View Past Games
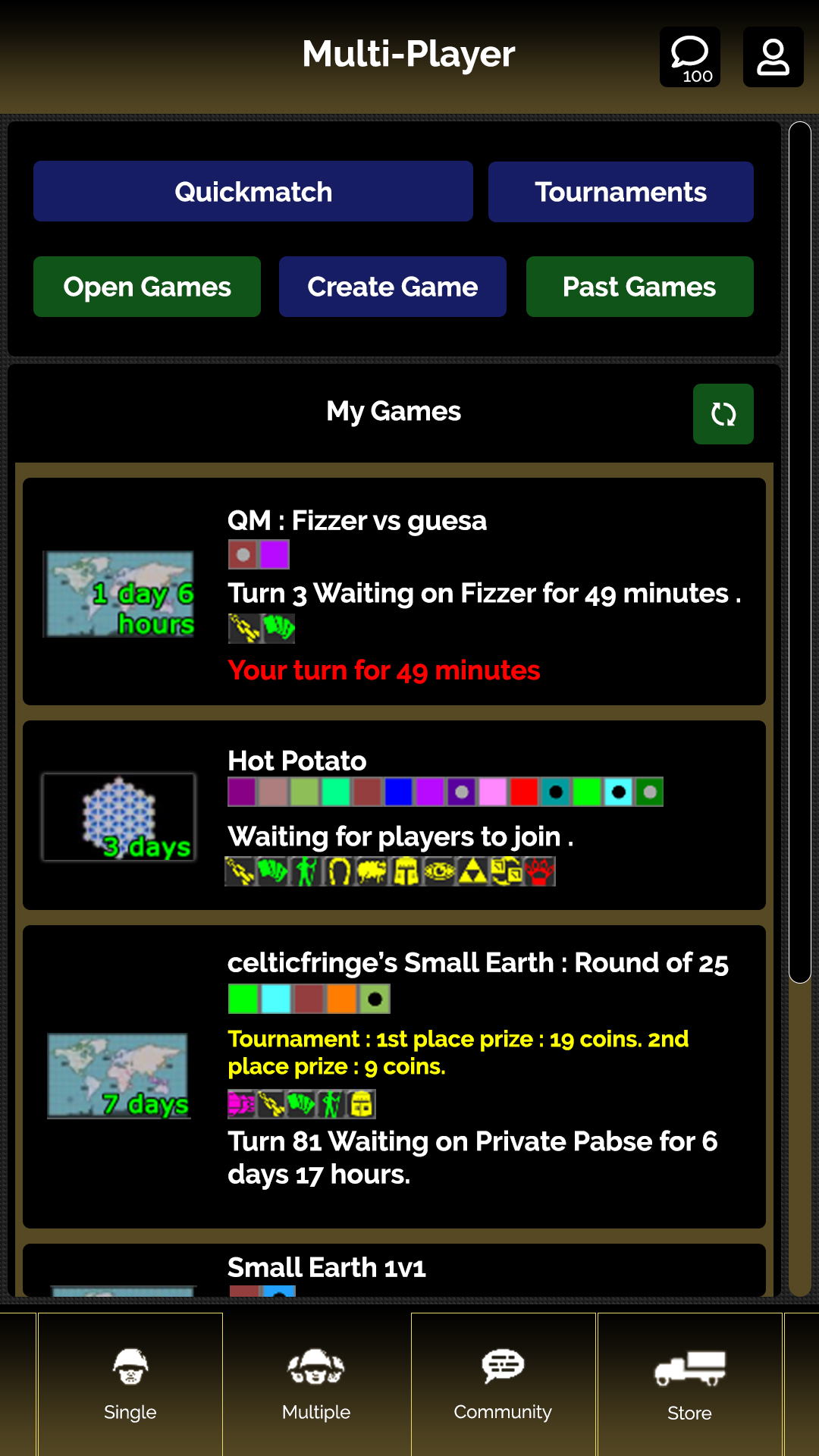The height and width of the screenshot is (1456, 819). tap(639, 287)
